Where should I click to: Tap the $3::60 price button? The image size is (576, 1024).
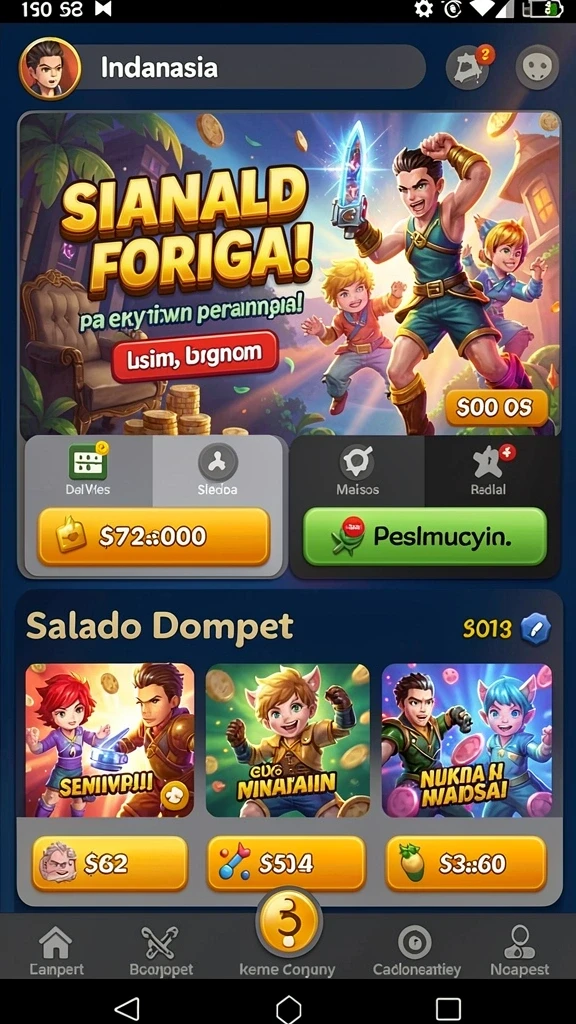(466, 864)
